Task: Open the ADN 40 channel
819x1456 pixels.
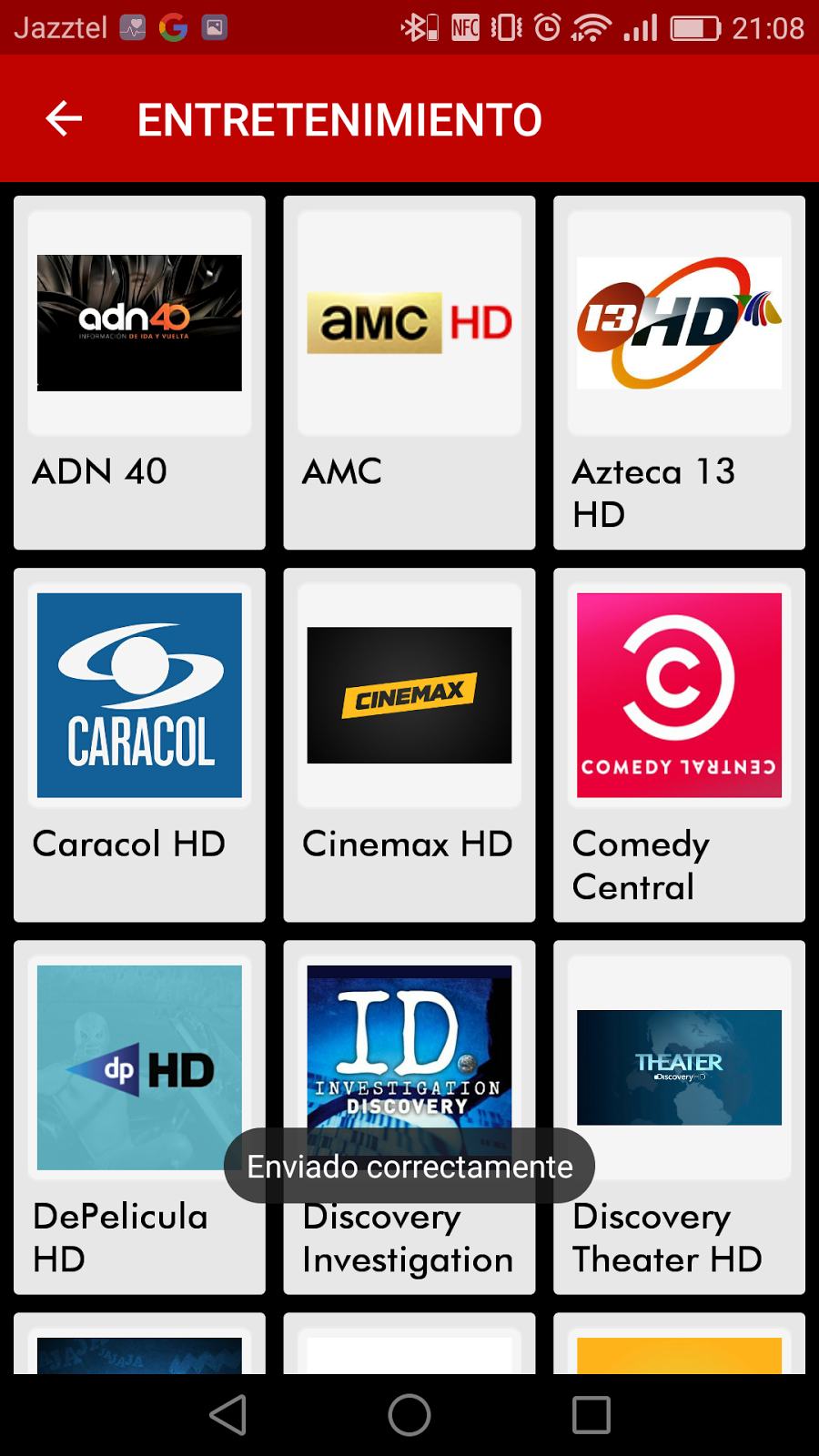Action: point(138,323)
